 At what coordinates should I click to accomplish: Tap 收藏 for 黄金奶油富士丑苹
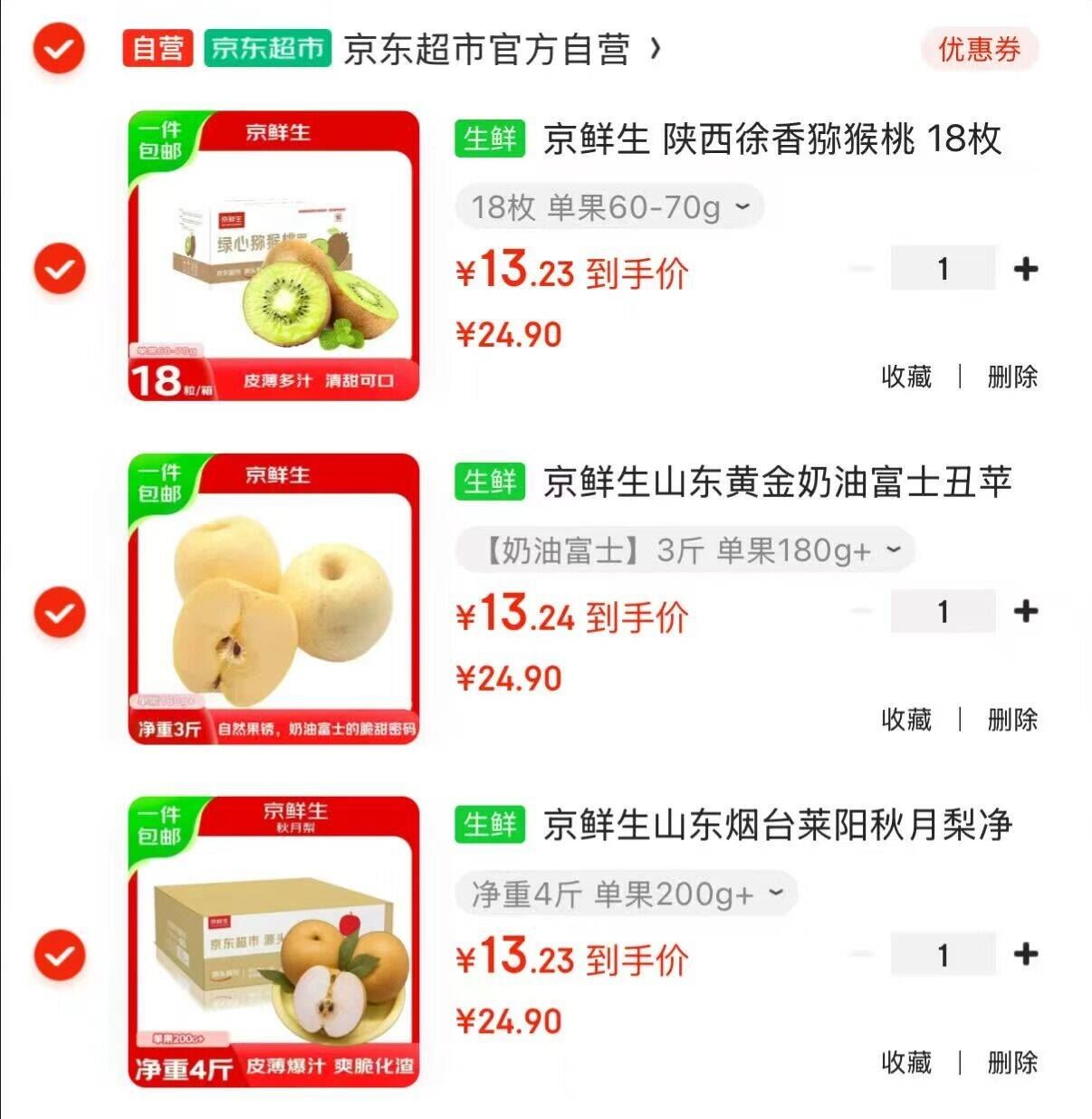pyautogui.click(x=906, y=720)
